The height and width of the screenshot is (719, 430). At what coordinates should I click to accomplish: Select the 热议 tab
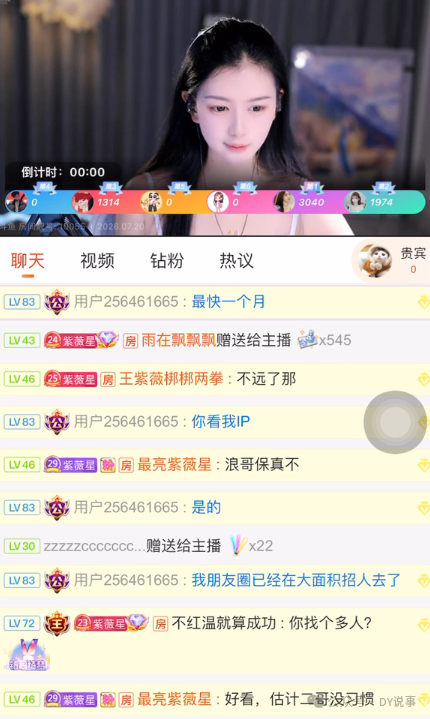coord(237,261)
